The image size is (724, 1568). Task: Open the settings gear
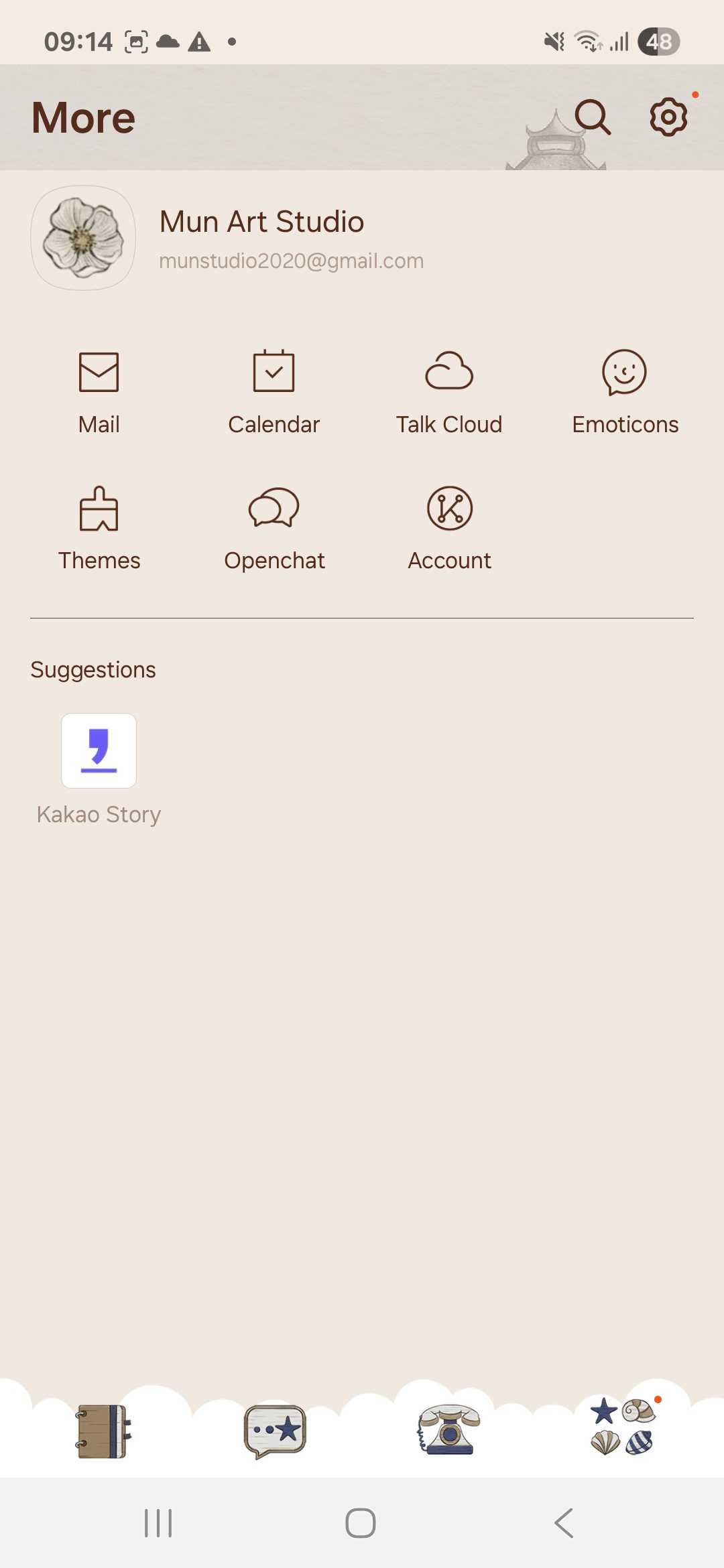(x=668, y=117)
